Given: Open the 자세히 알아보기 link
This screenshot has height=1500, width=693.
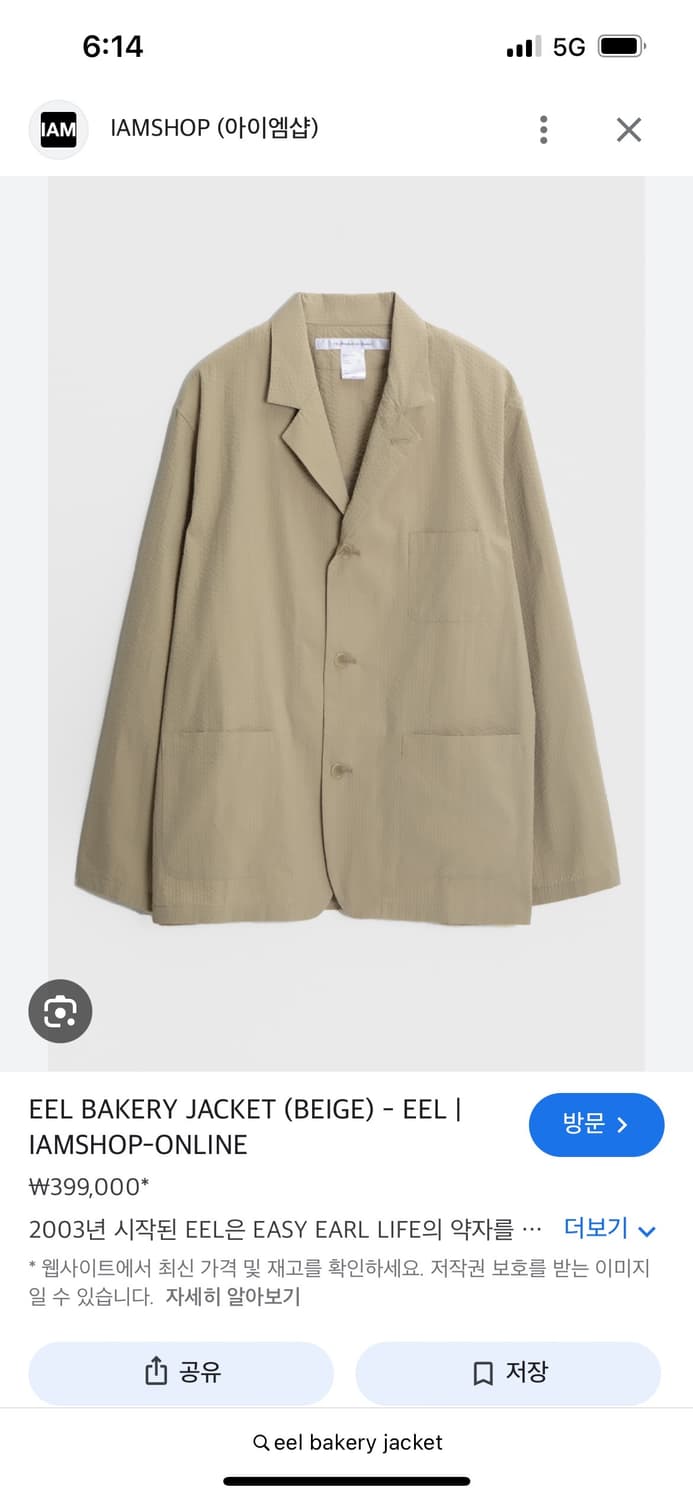Looking at the screenshot, I should (233, 1297).
